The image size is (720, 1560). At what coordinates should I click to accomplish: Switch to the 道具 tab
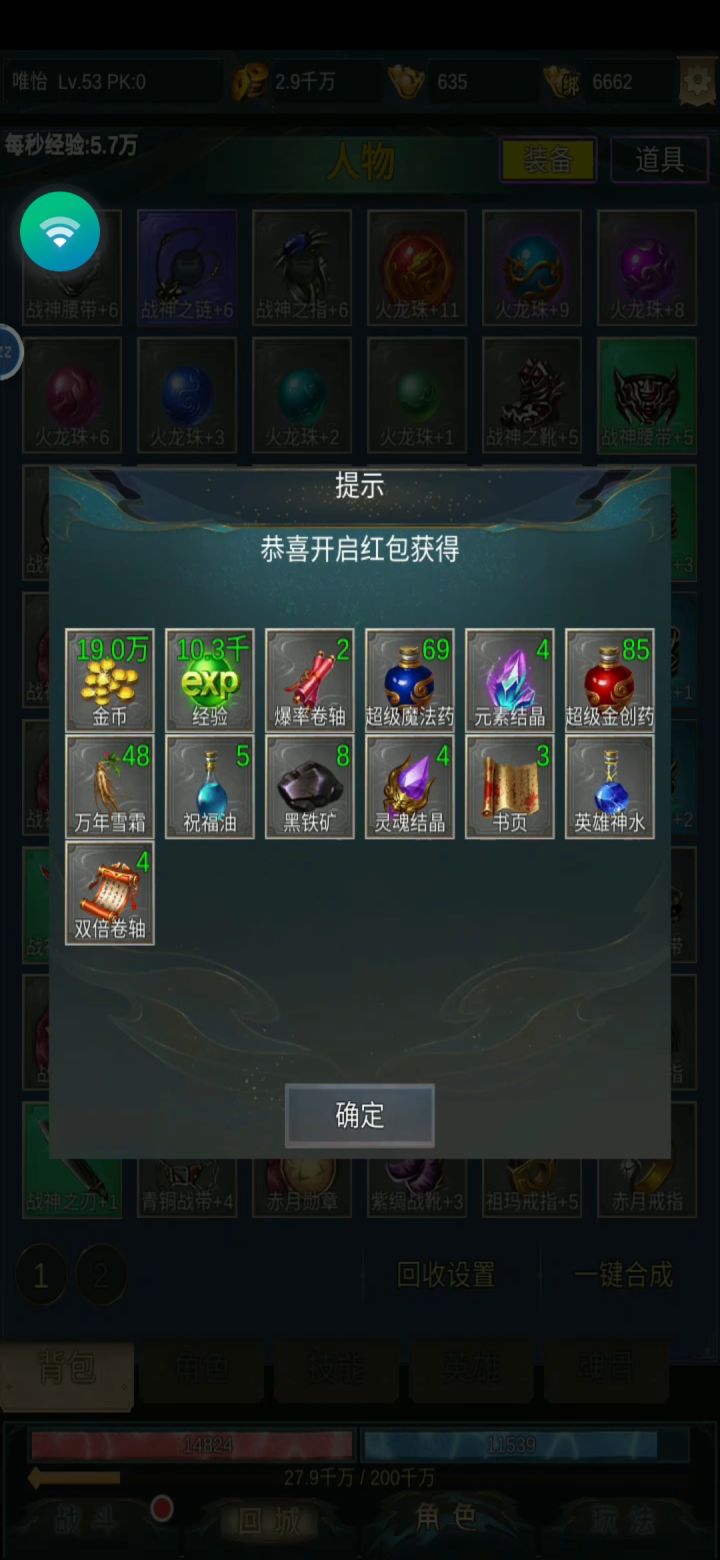coord(659,160)
